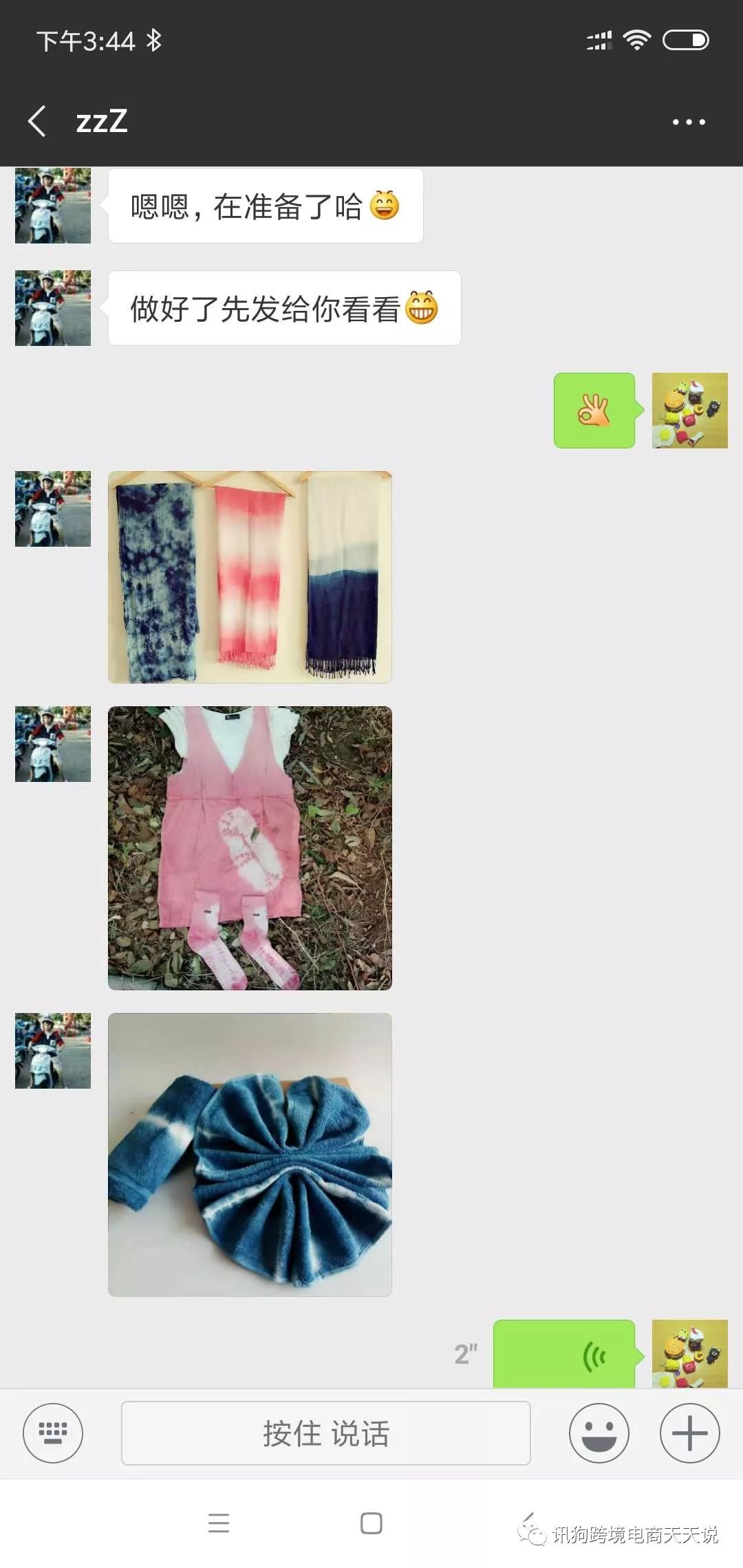Open the contact avatar beside 嗯嗯，在准备了哈
The image size is (743, 1568).
(53, 206)
